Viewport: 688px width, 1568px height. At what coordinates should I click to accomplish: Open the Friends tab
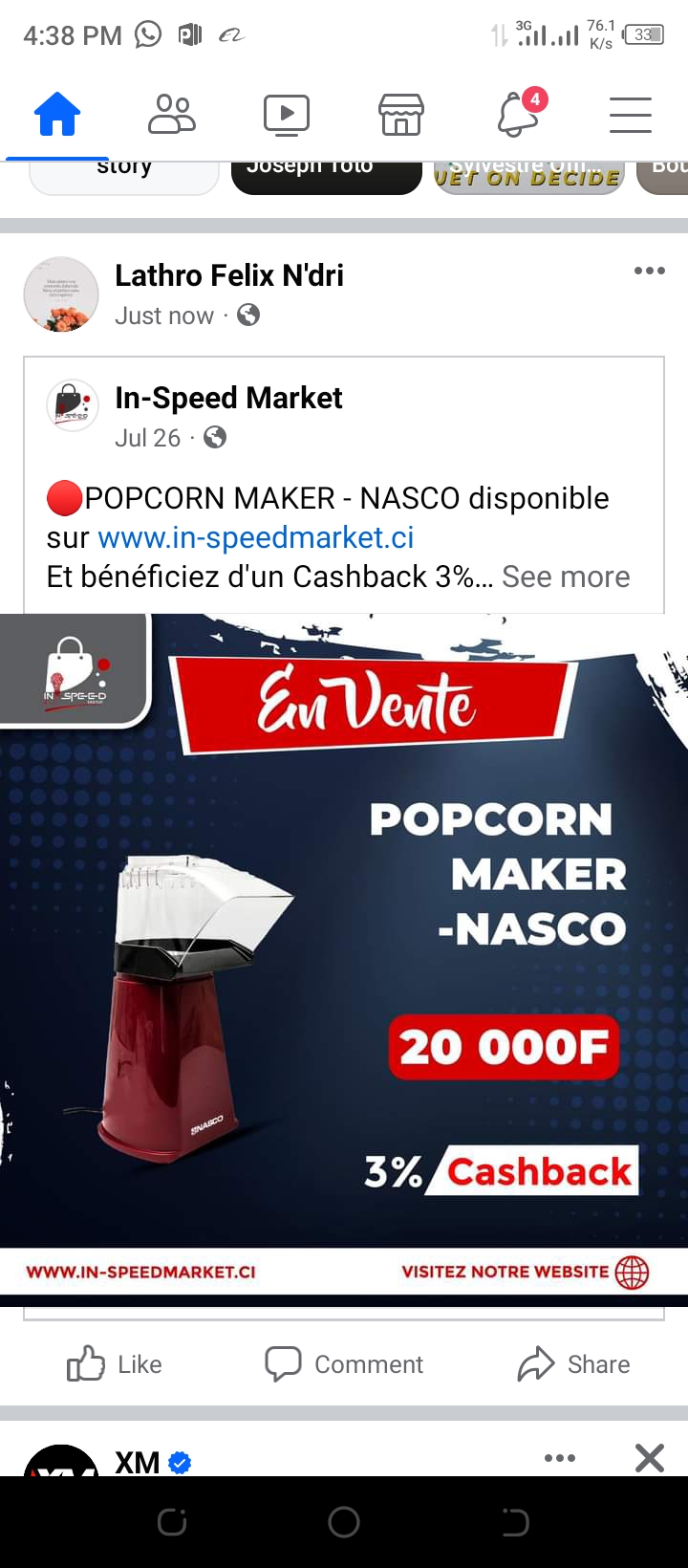(172, 116)
